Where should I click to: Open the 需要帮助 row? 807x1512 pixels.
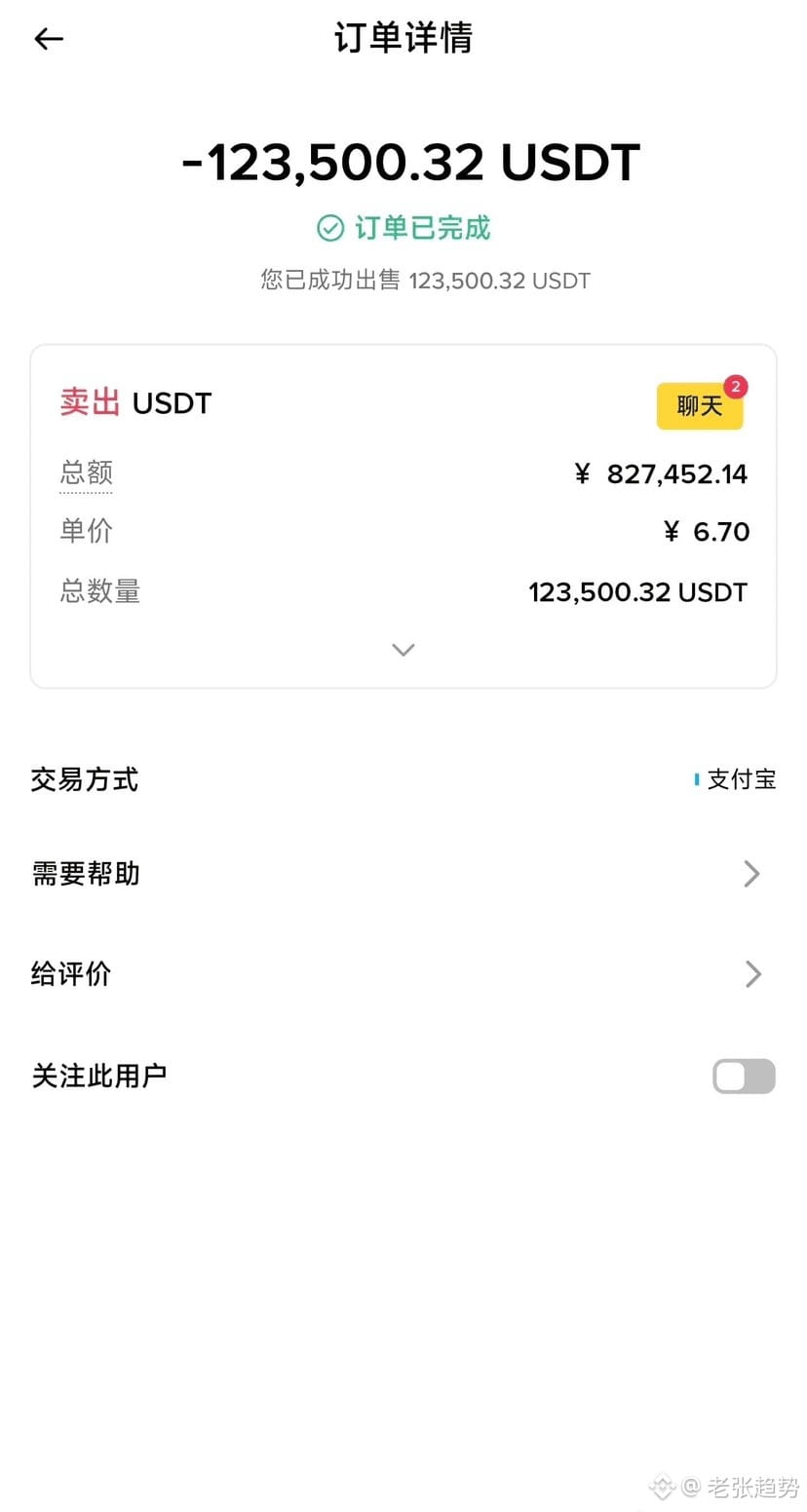(403, 874)
